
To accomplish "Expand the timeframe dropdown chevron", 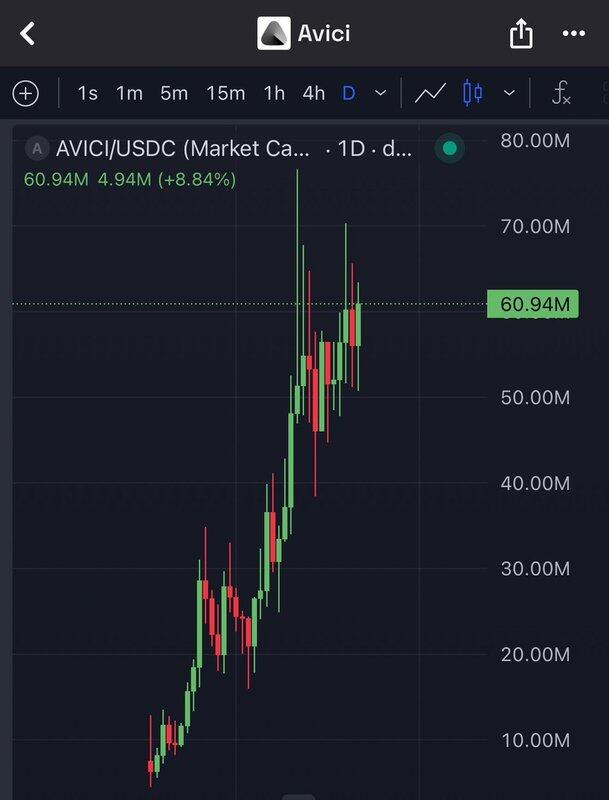I will pos(380,94).
